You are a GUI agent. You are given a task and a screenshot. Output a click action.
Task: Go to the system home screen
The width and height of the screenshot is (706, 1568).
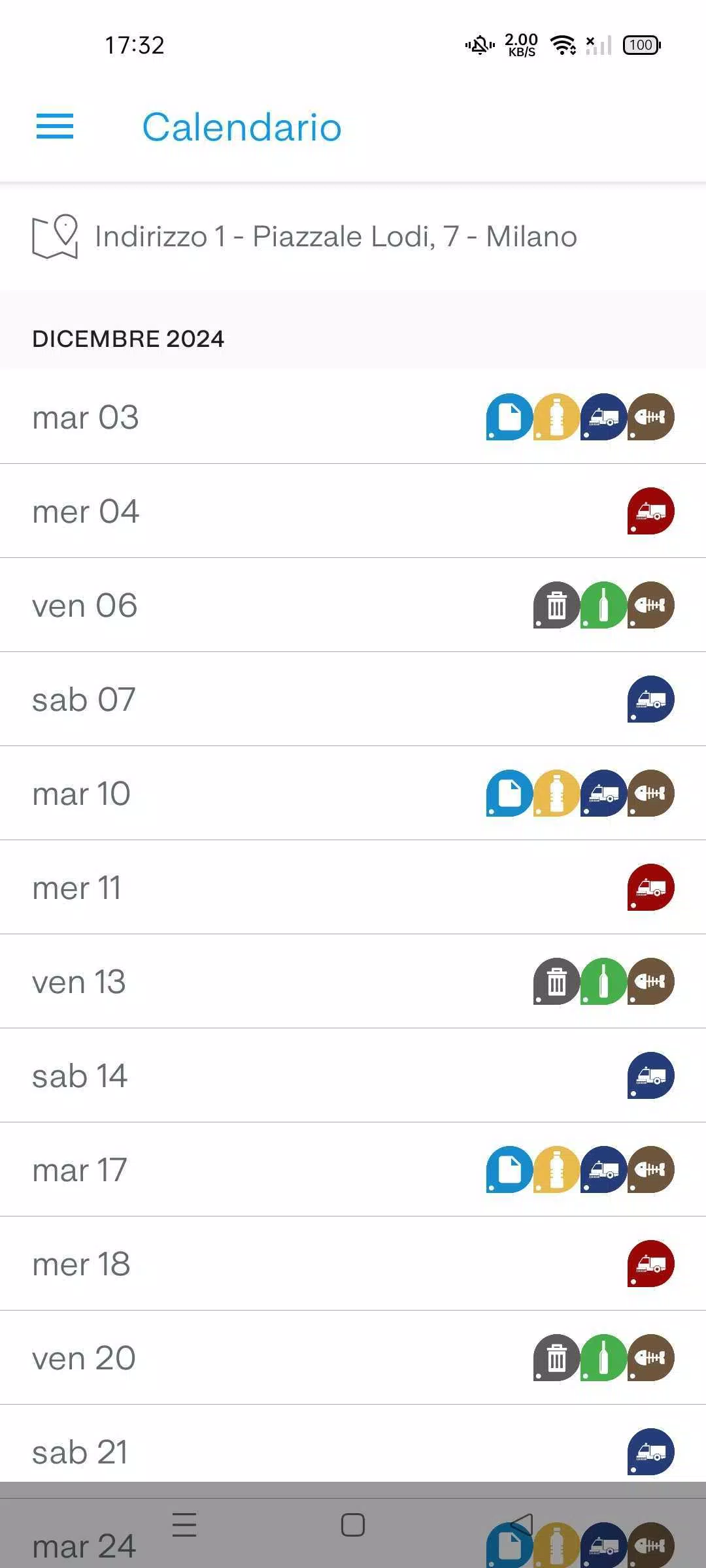[x=353, y=1525]
